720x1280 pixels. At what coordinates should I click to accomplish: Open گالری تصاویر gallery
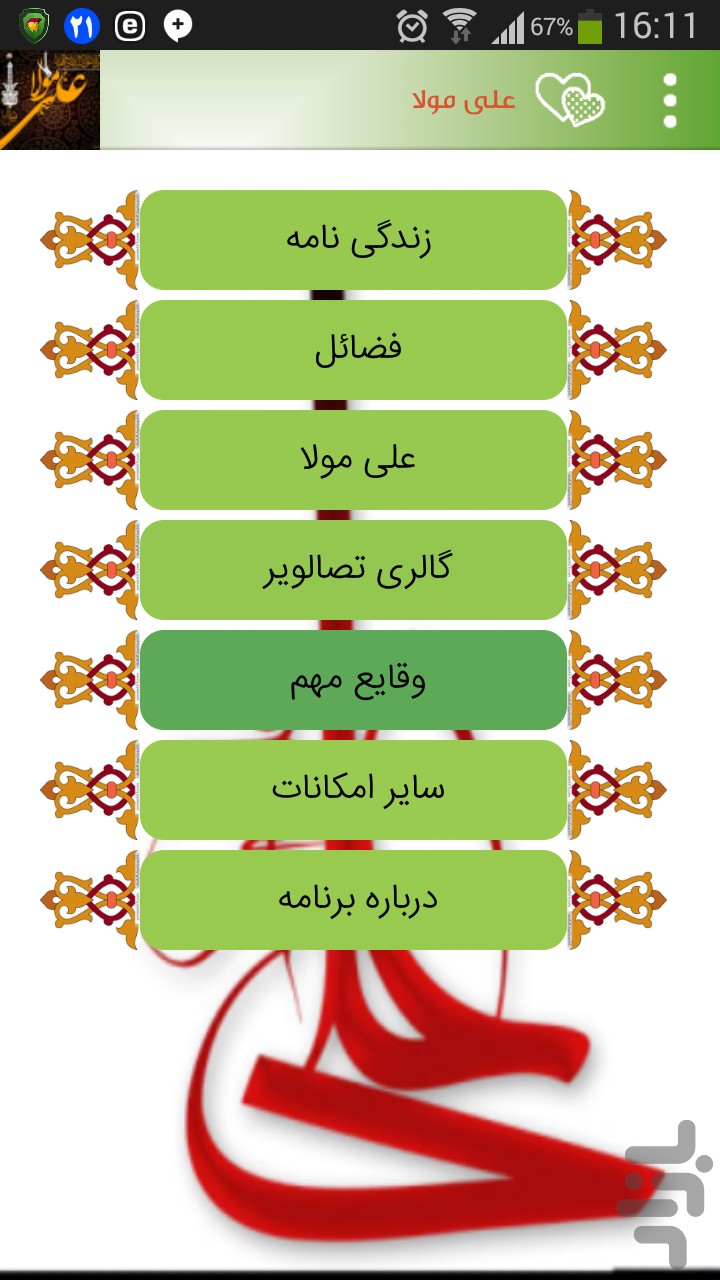[354, 570]
